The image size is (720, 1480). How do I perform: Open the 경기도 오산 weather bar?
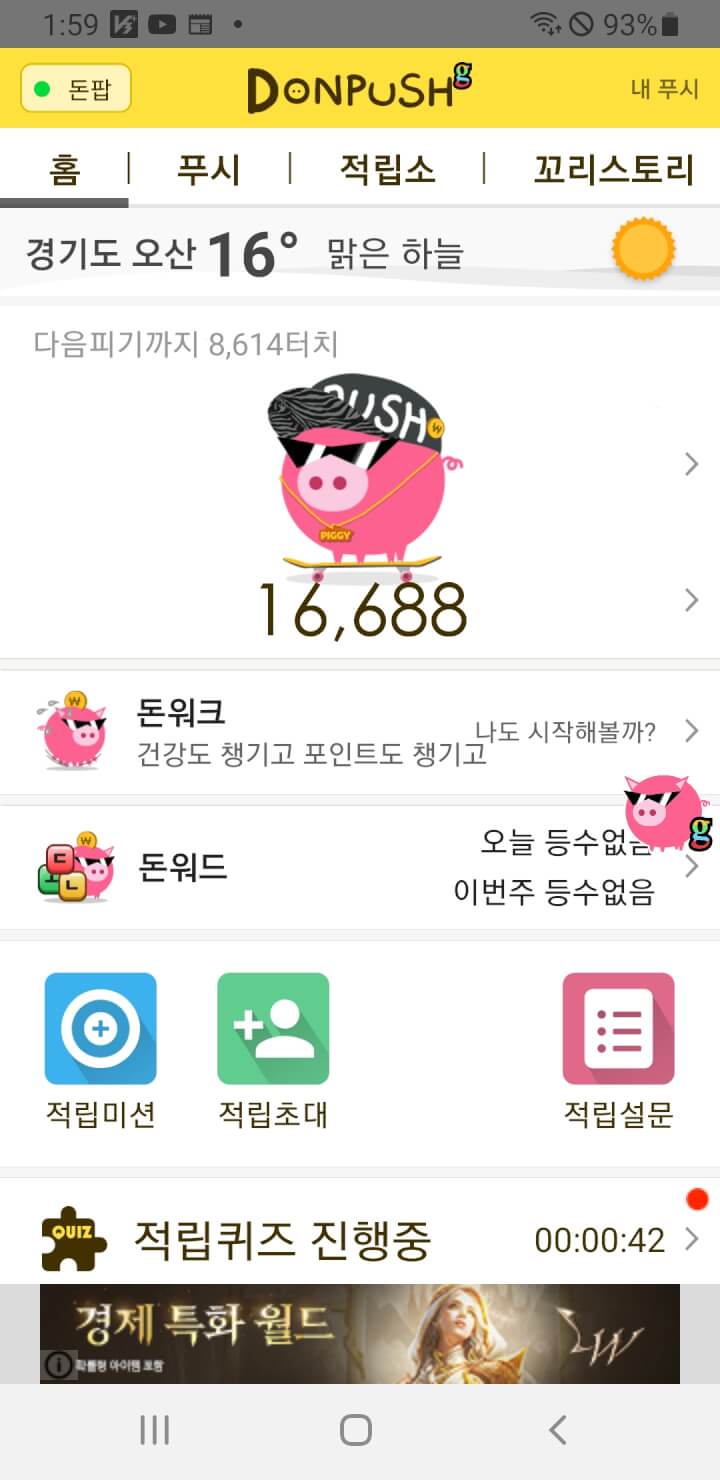pos(360,252)
